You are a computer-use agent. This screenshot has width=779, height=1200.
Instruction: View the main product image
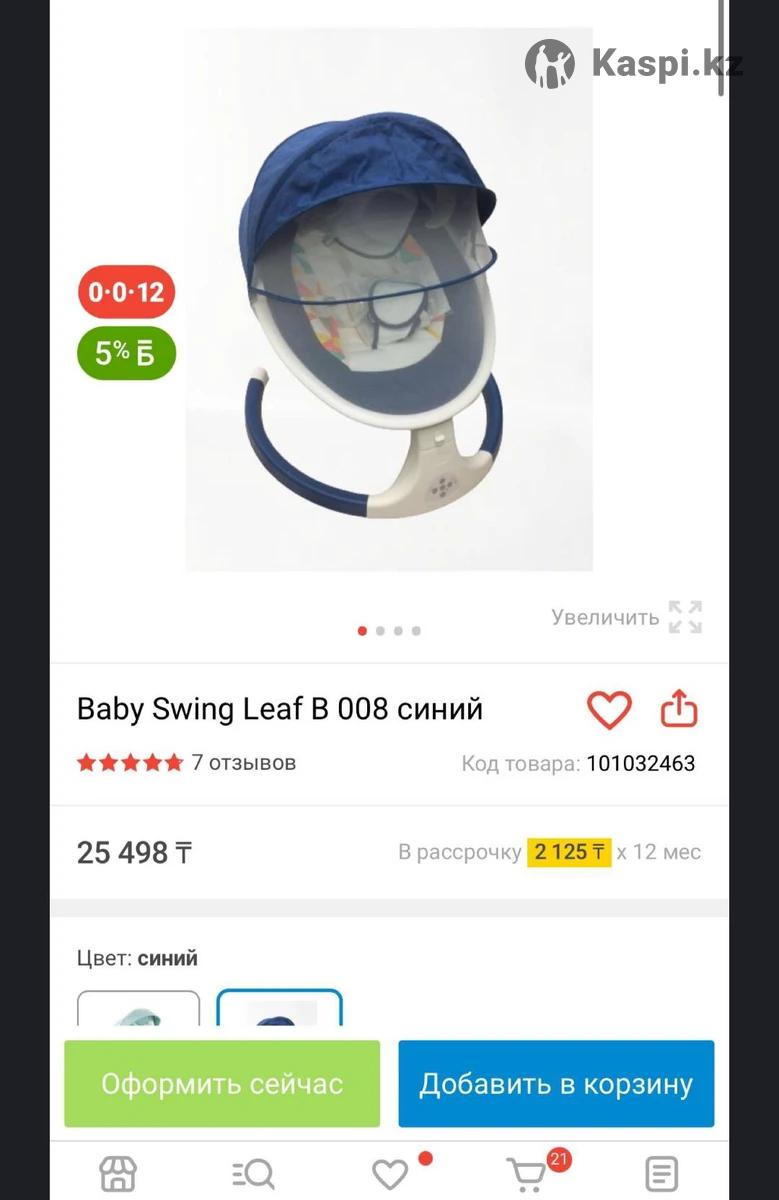click(389, 300)
